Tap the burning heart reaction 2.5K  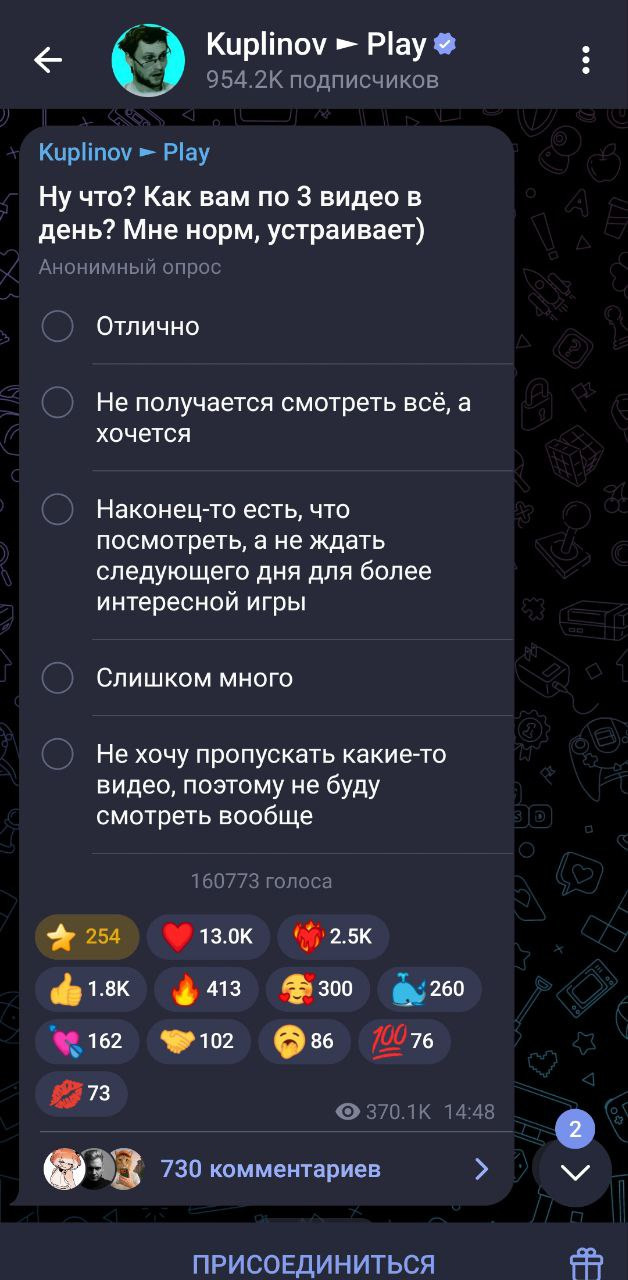tap(333, 936)
